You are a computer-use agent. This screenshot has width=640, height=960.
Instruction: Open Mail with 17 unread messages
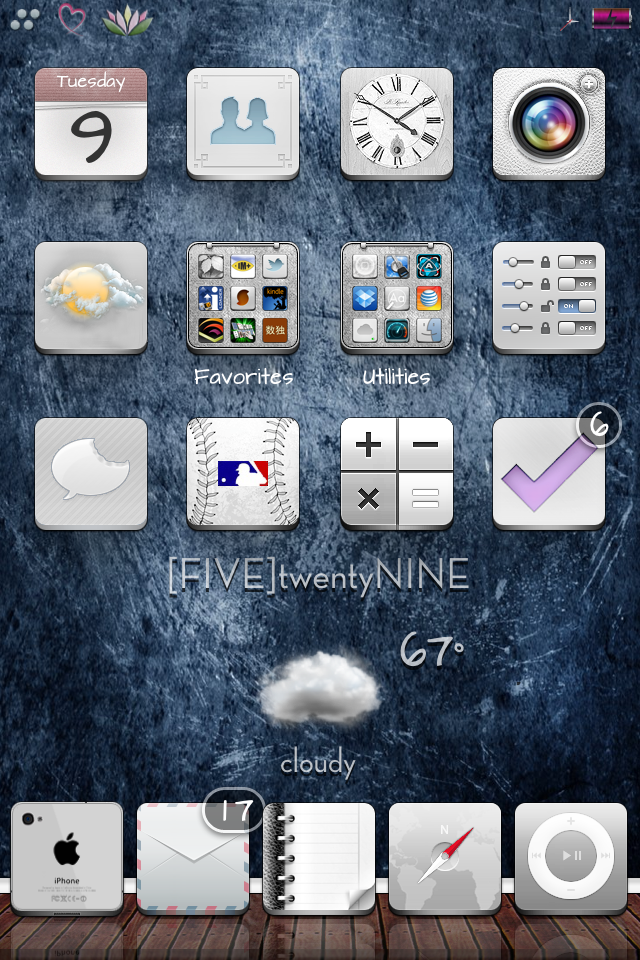tap(193, 858)
